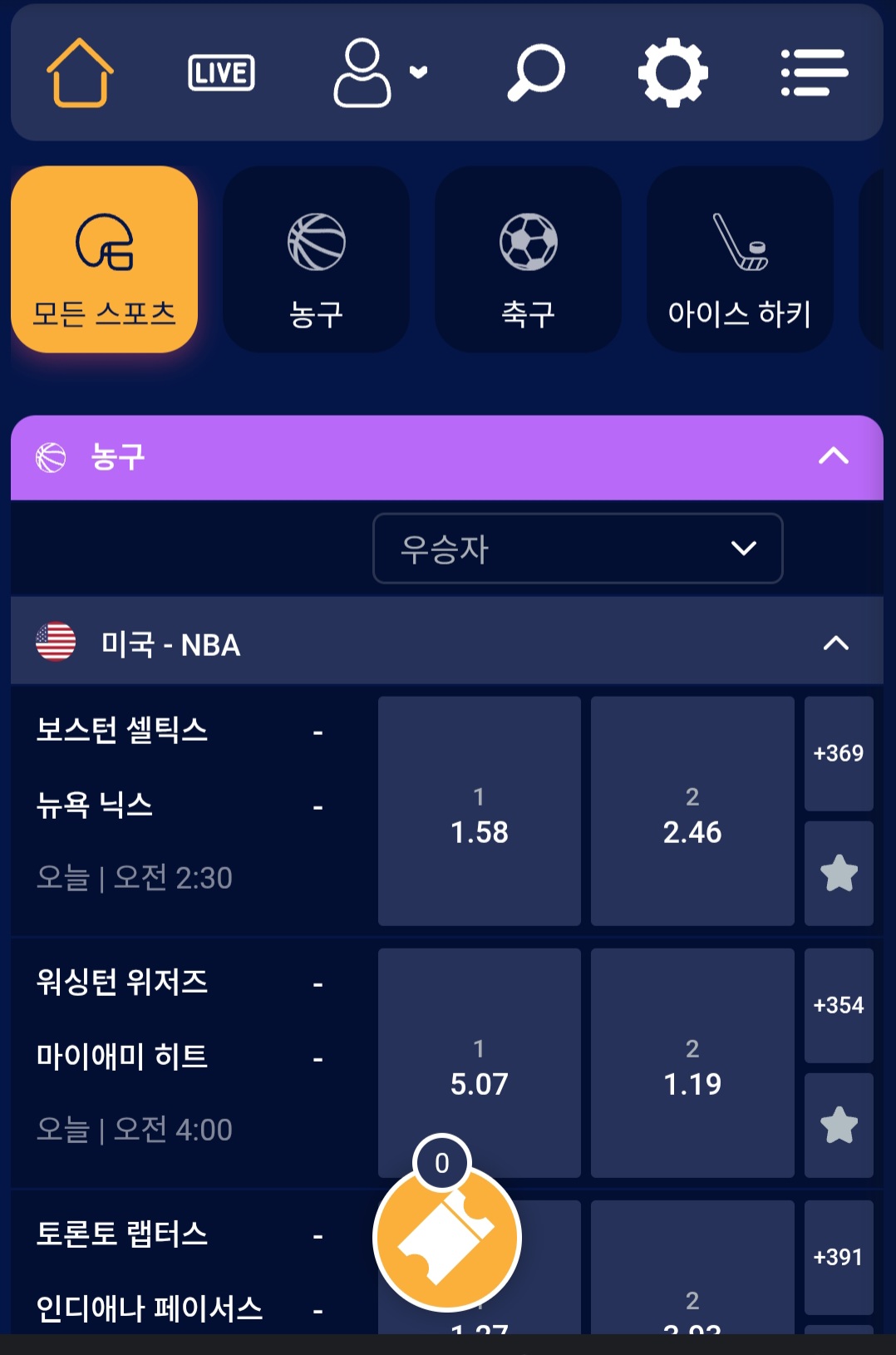Go to the home screen
This screenshot has height=1355, width=896.
80,72
